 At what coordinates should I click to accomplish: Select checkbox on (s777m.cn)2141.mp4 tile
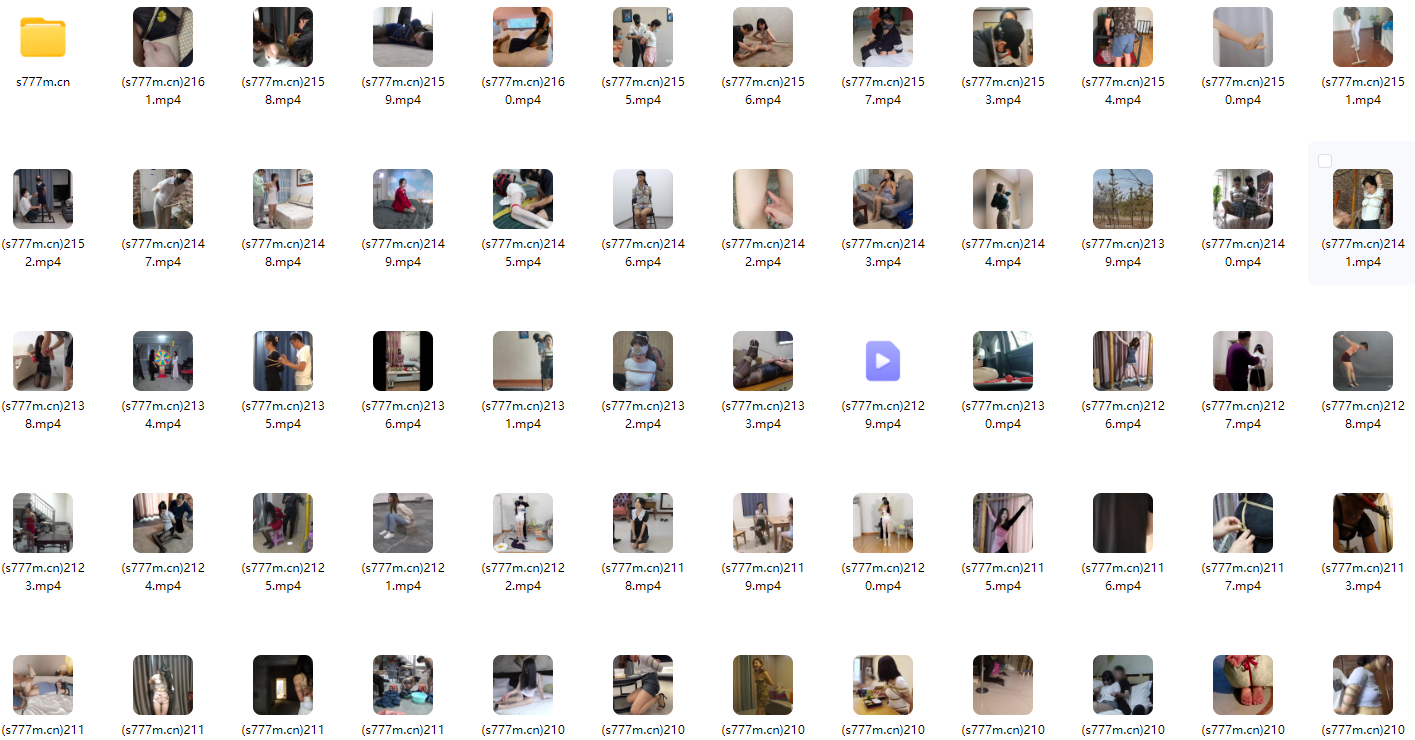point(1325,161)
